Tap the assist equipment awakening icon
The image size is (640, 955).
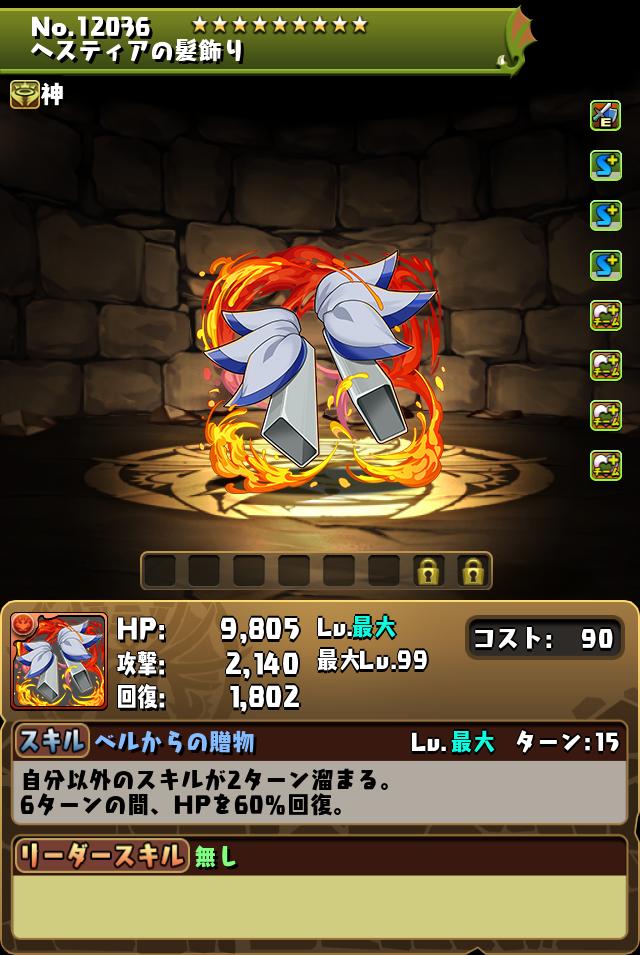[605, 115]
